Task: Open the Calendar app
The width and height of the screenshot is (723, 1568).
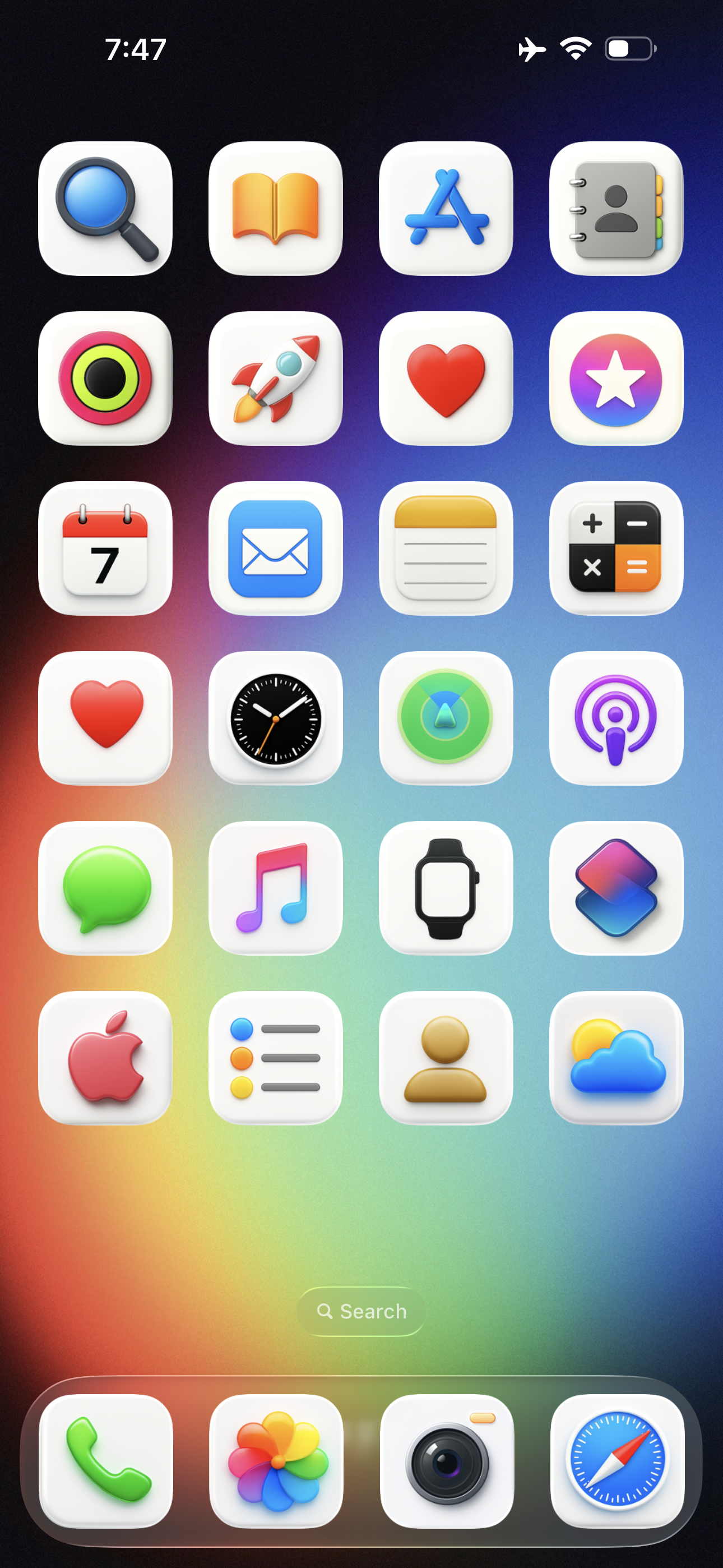Action: tap(105, 548)
